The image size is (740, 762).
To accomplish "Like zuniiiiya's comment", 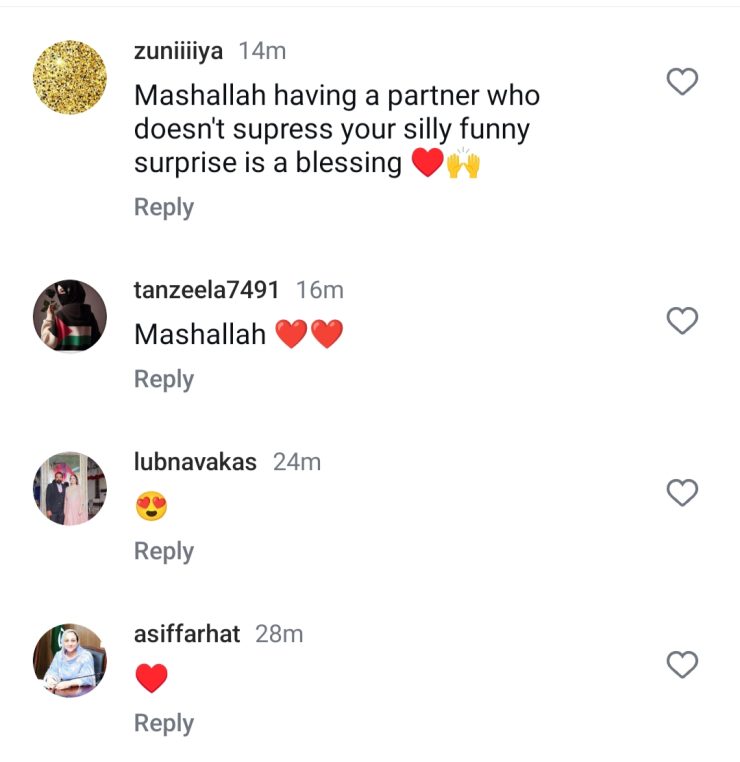I will [x=682, y=82].
